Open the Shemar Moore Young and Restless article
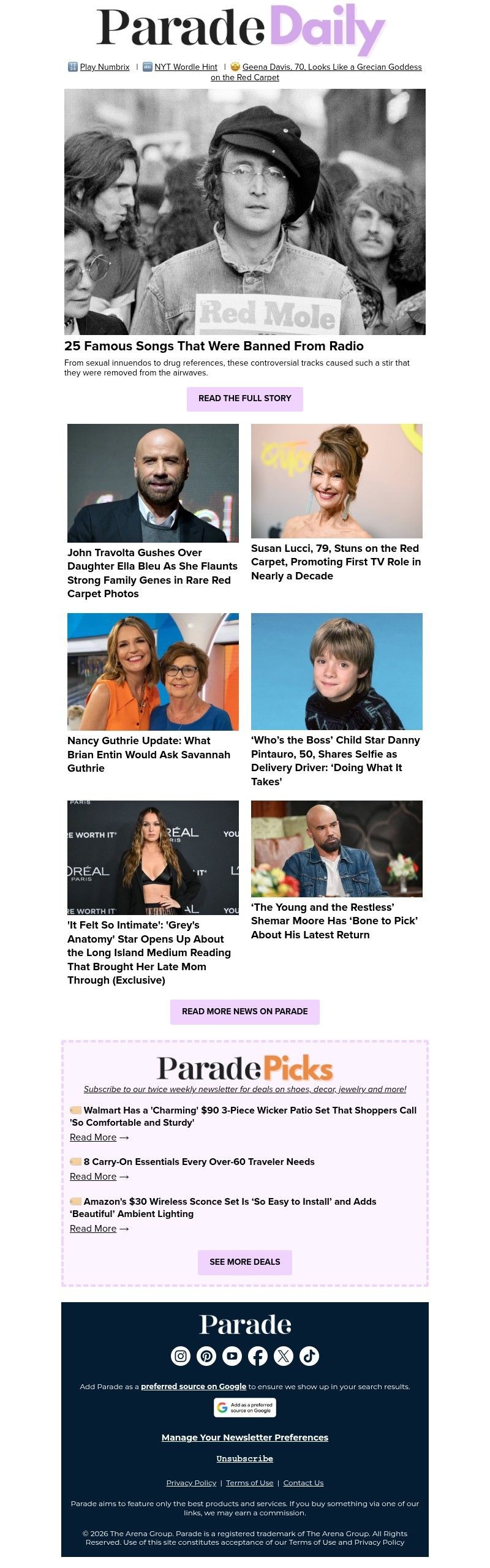This screenshot has height=1568, width=490. tap(334, 921)
